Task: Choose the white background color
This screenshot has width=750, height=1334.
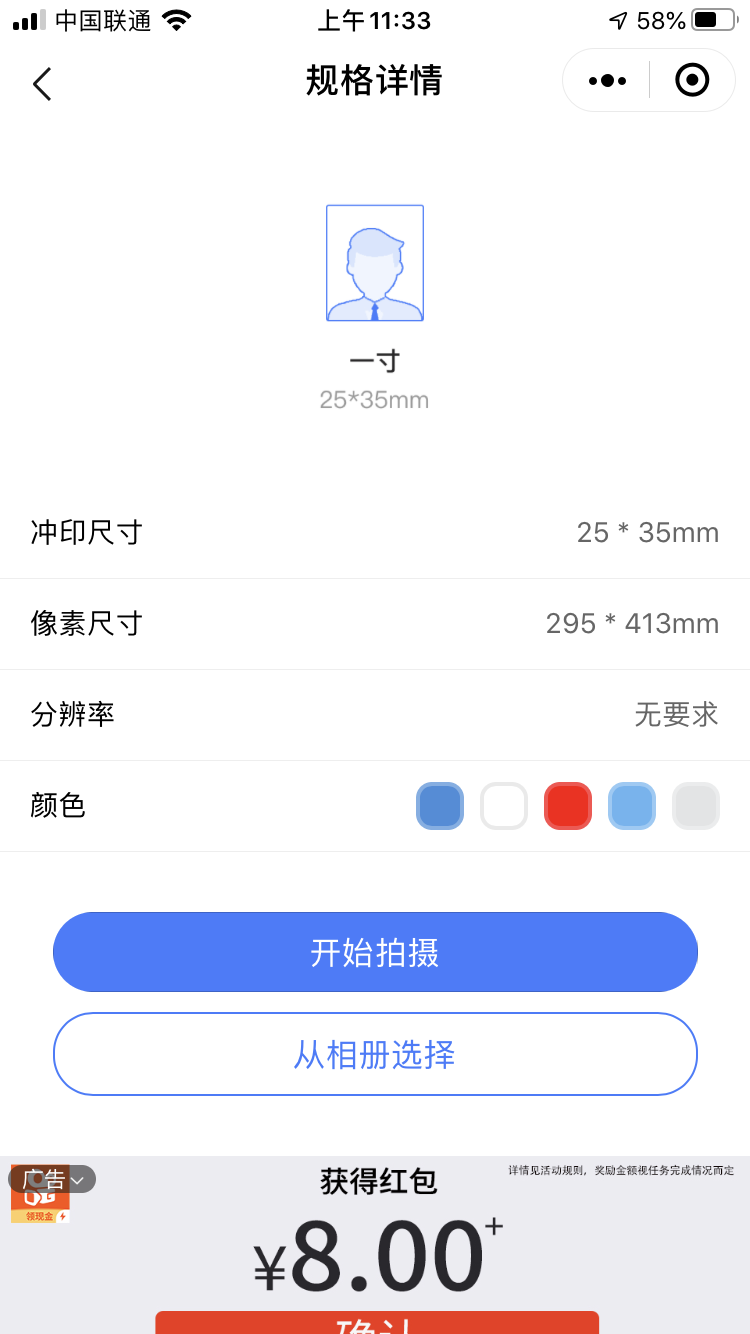Action: tap(504, 806)
